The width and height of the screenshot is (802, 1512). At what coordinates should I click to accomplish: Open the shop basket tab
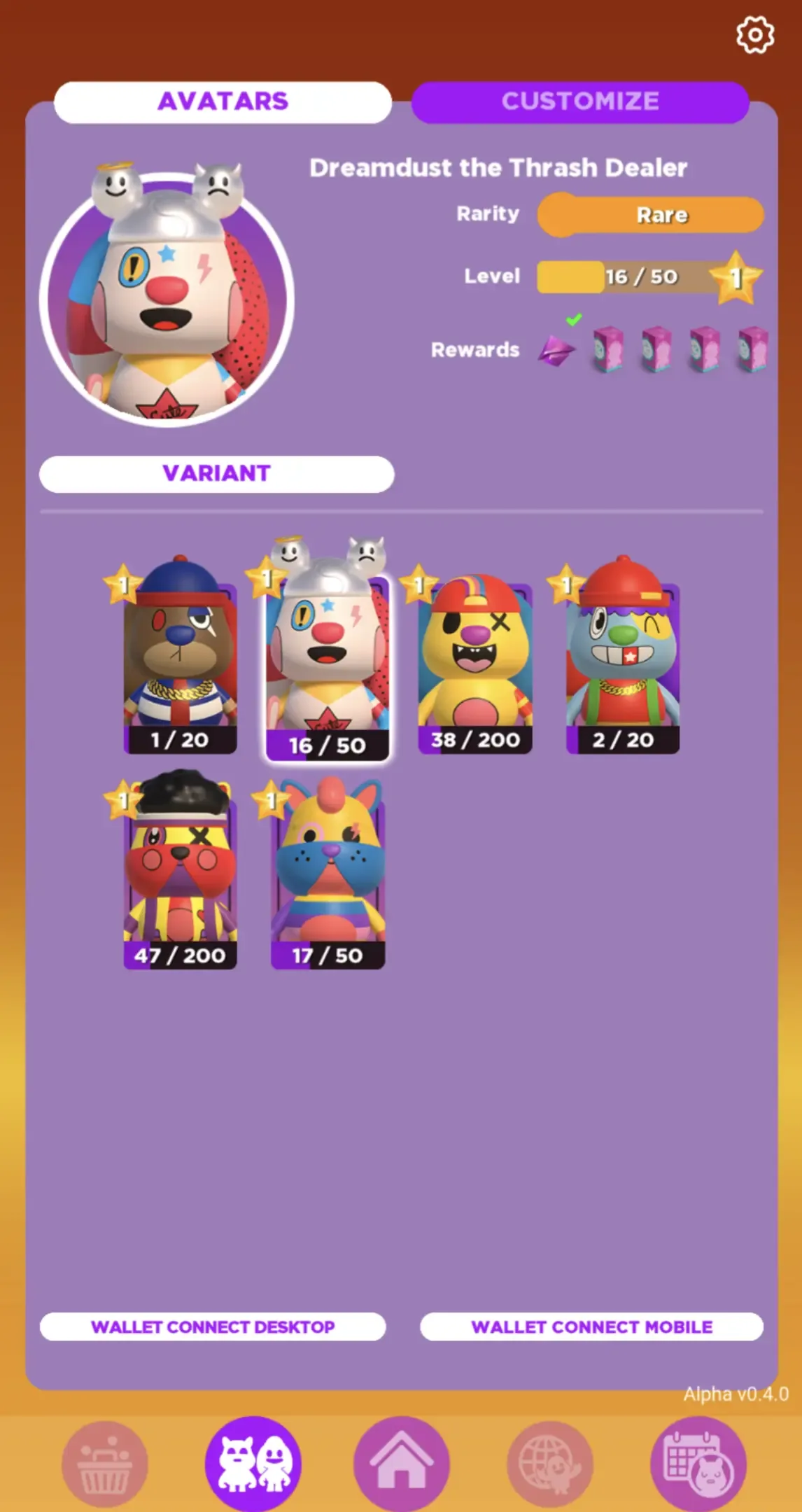tap(105, 1464)
